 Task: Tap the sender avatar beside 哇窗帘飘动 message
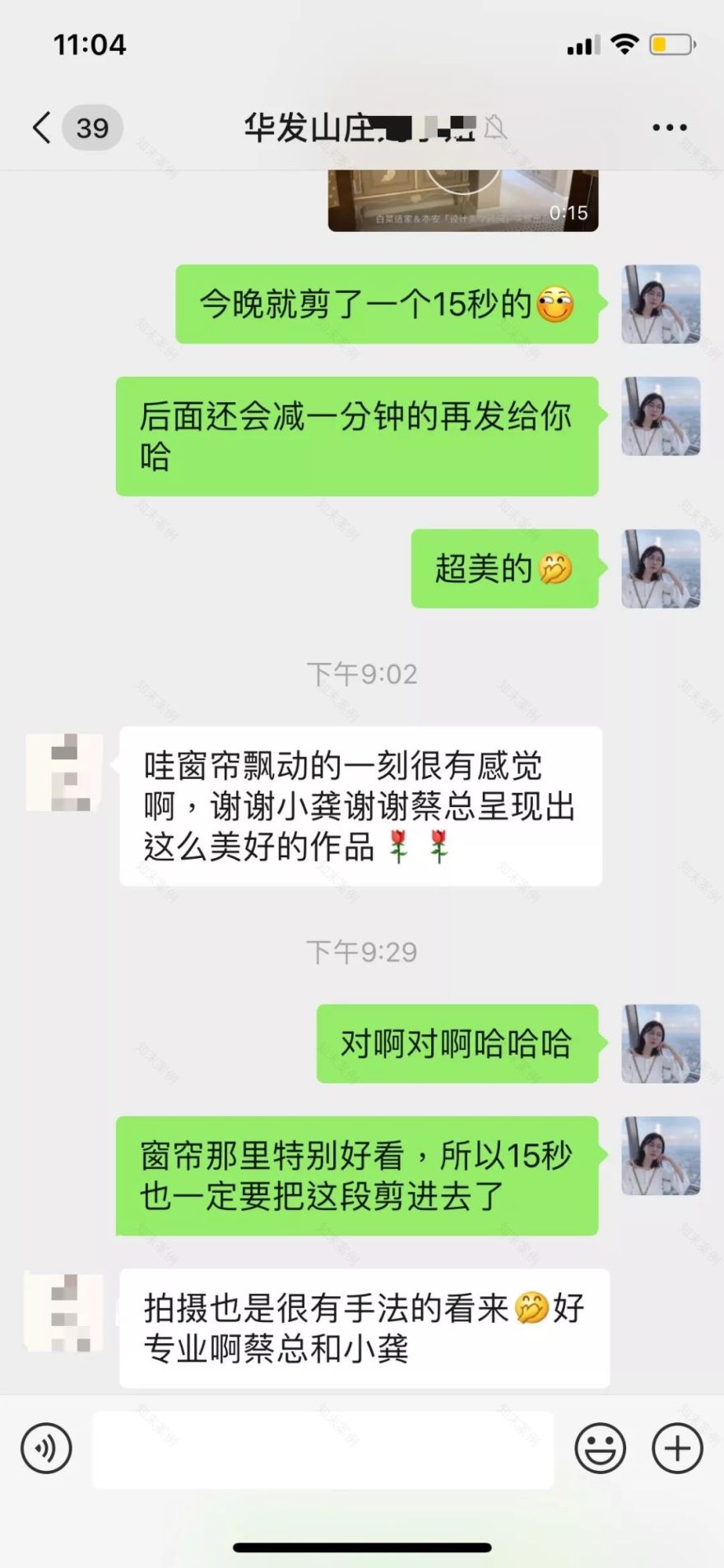pyautogui.click(x=63, y=773)
